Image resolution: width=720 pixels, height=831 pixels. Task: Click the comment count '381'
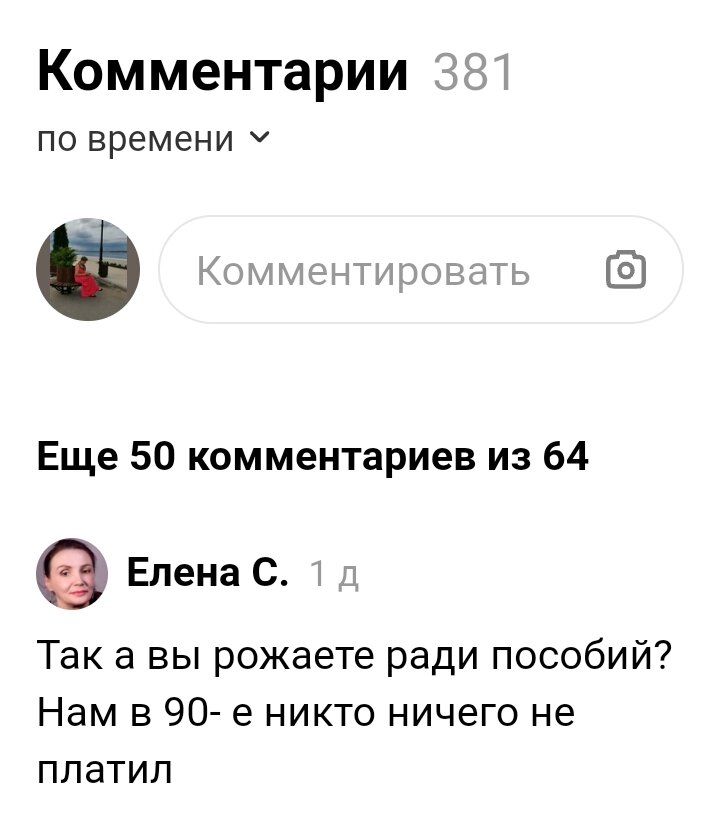(x=472, y=70)
